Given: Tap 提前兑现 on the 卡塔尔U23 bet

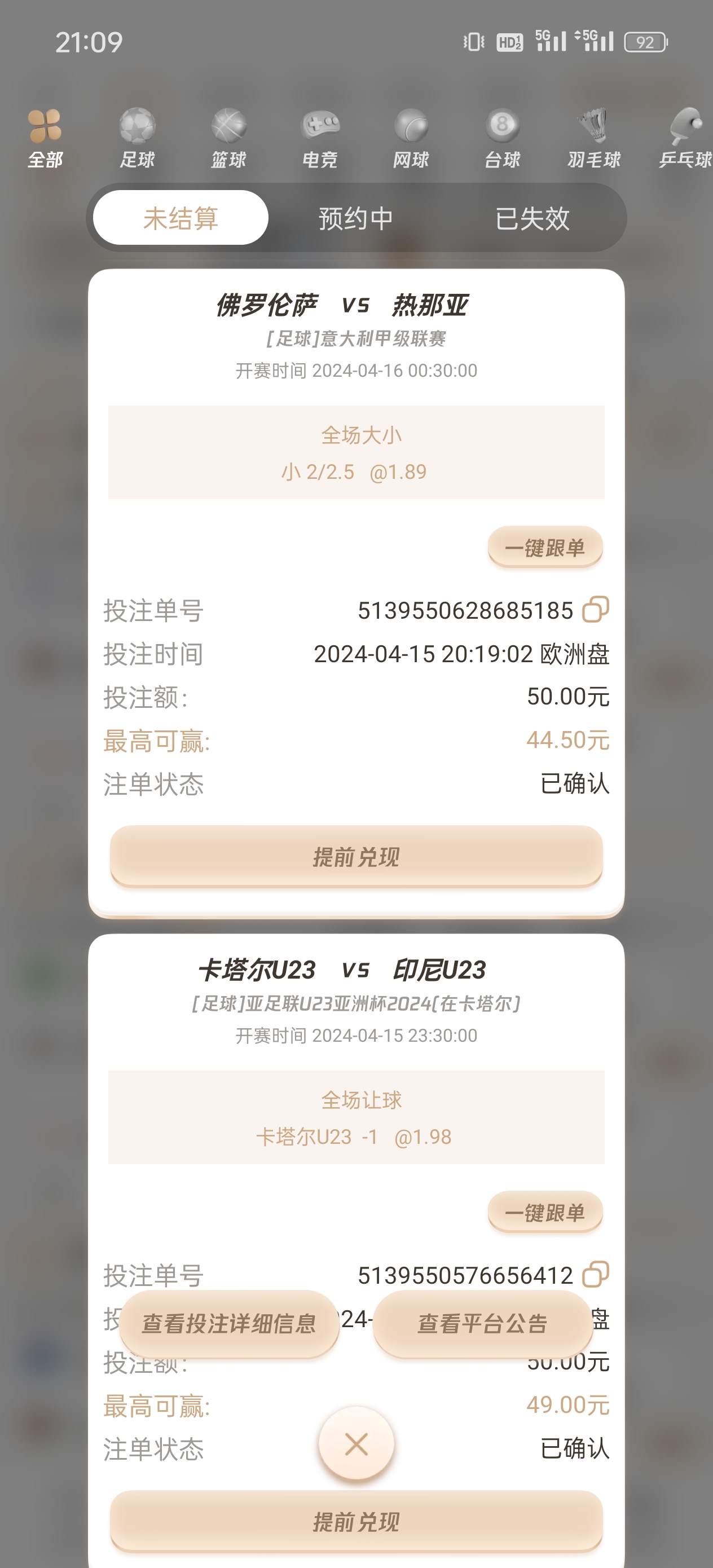Looking at the screenshot, I should (x=356, y=1521).
